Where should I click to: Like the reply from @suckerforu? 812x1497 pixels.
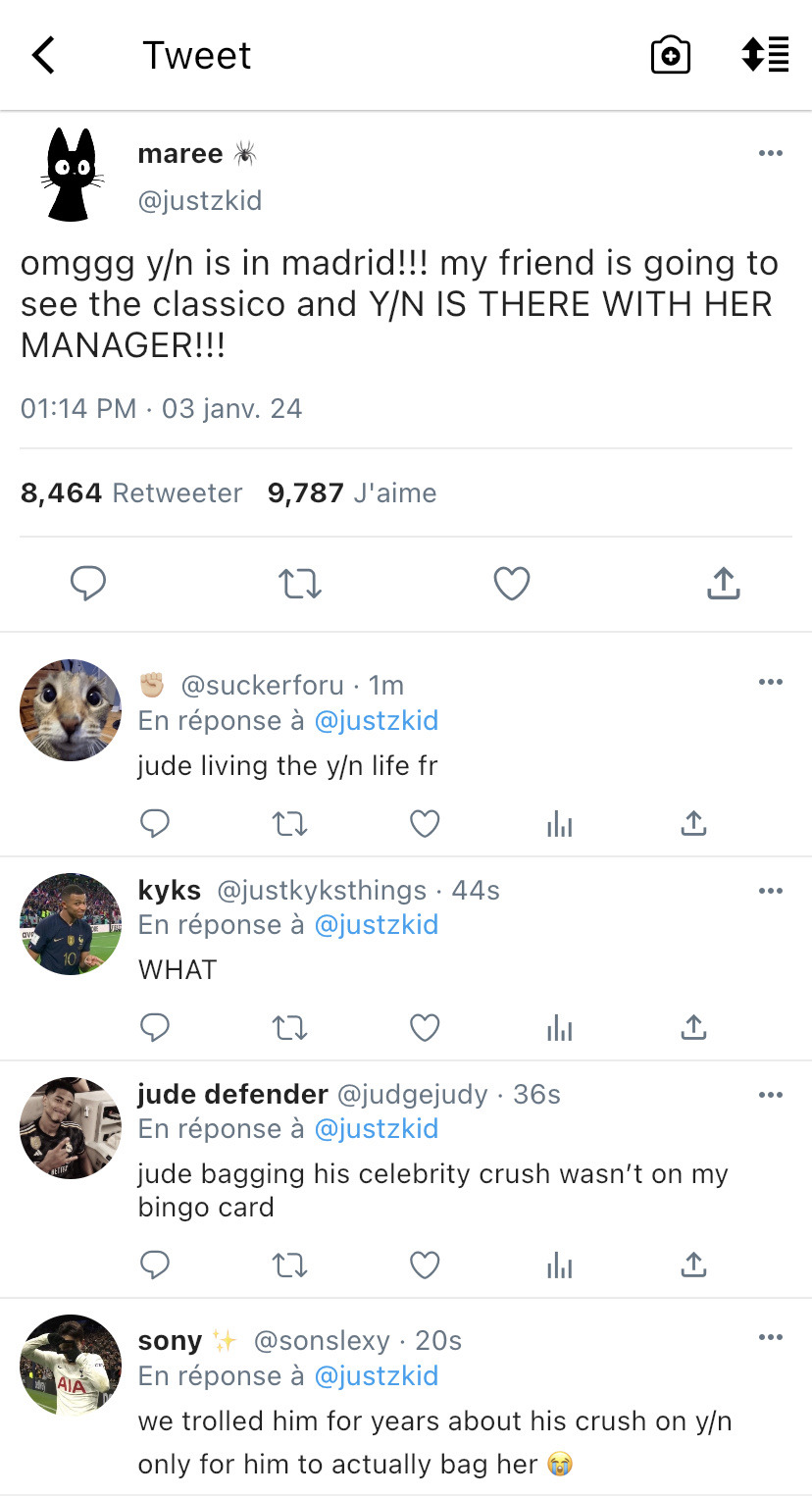point(424,824)
